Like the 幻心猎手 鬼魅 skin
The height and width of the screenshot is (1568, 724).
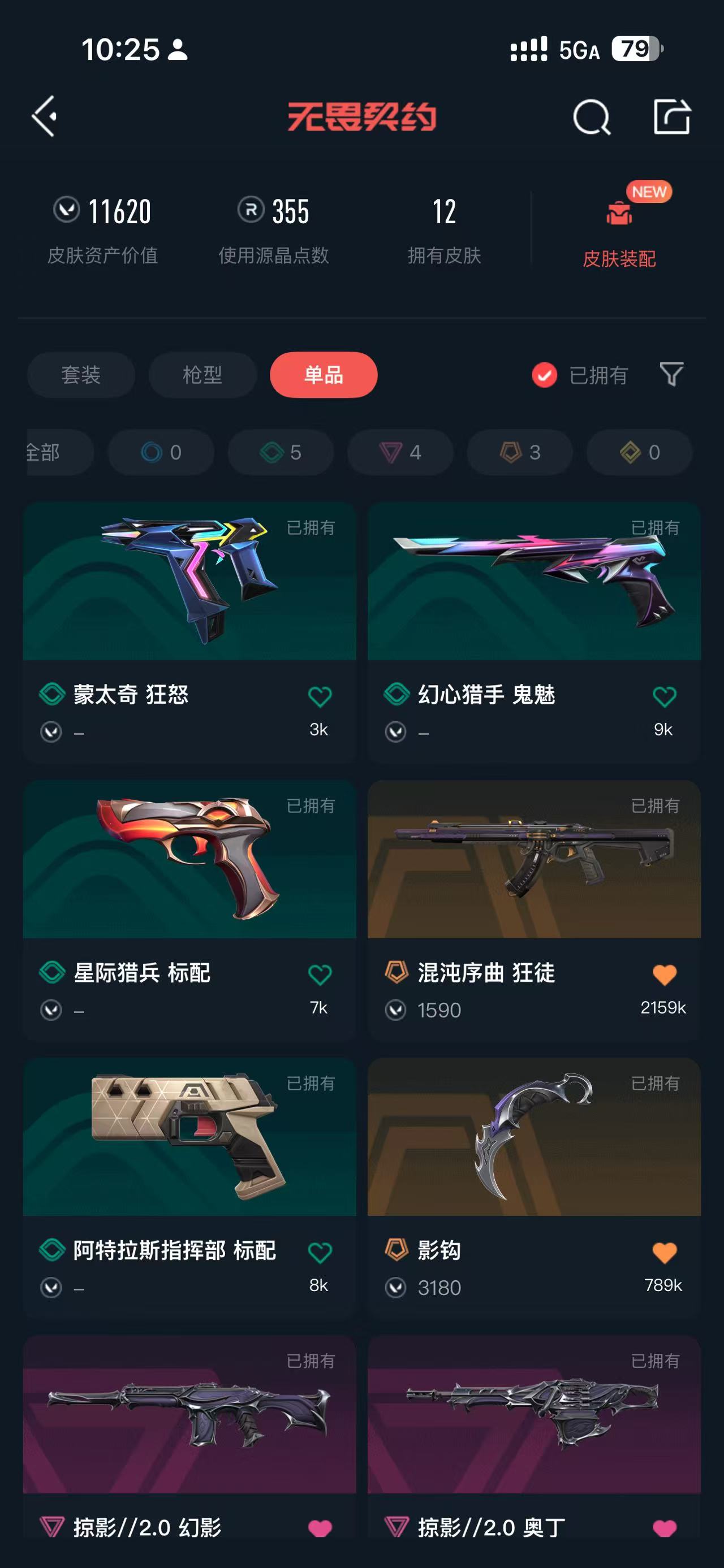663,696
